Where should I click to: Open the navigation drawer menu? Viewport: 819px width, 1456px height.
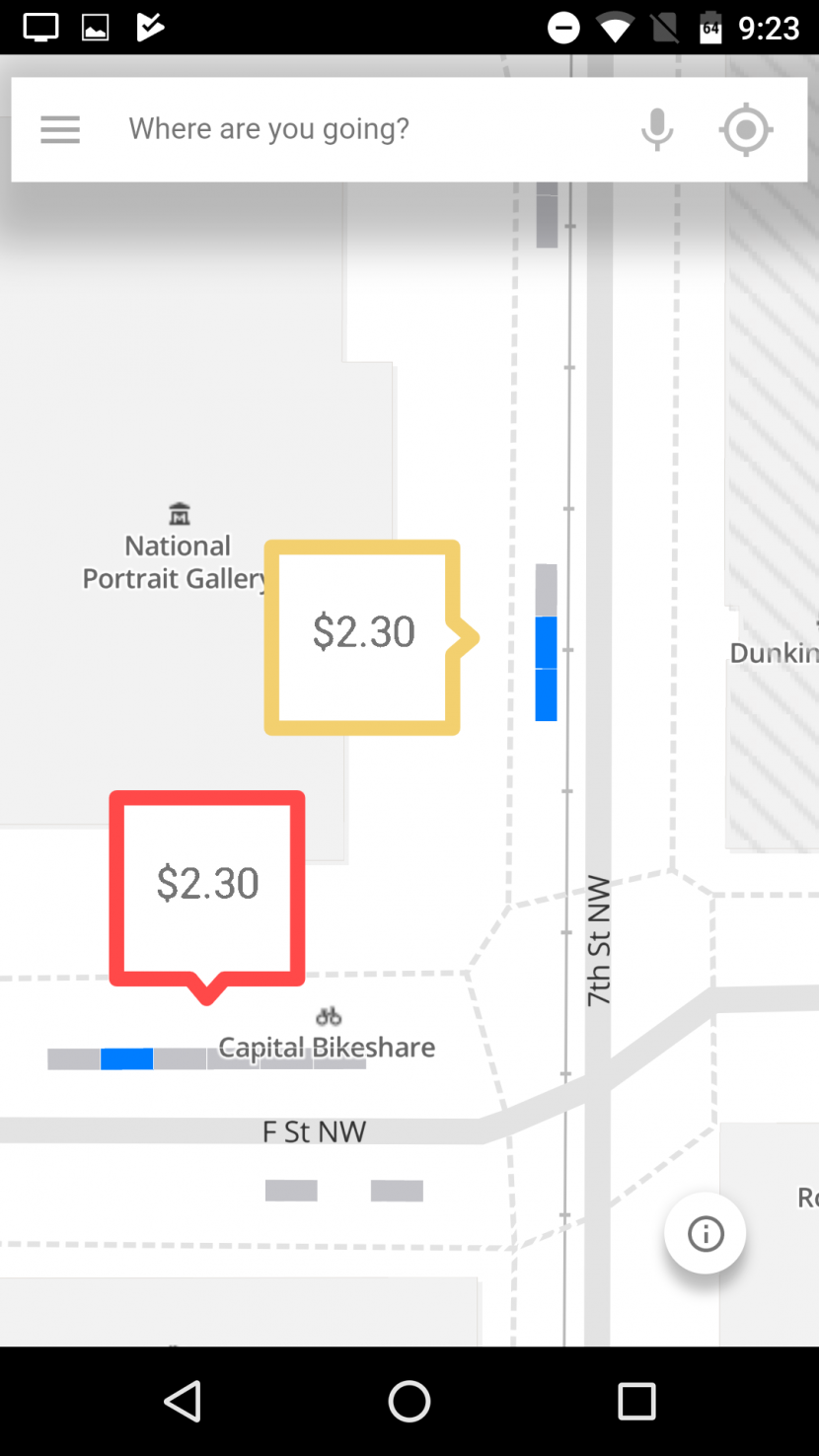point(60,128)
